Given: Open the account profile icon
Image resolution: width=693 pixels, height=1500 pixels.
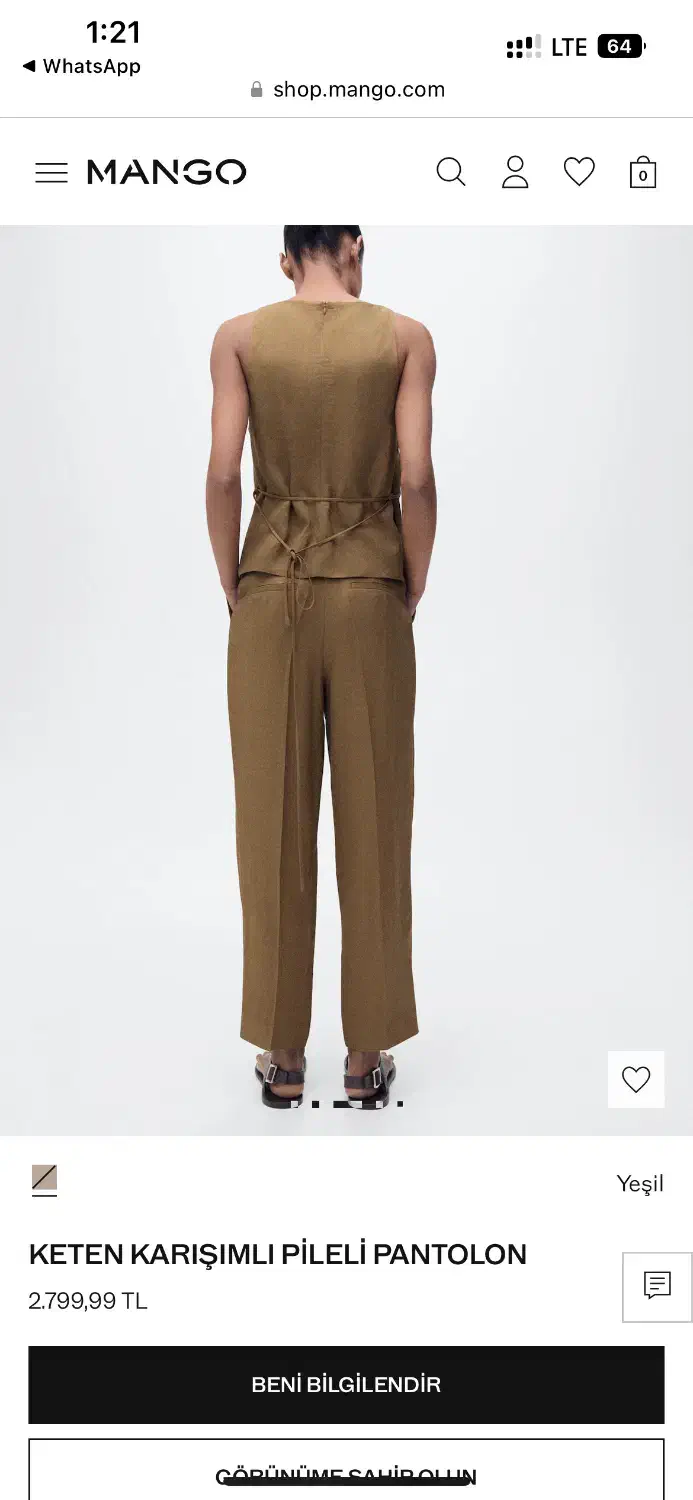Looking at the screenshot, I should [515, 172].
